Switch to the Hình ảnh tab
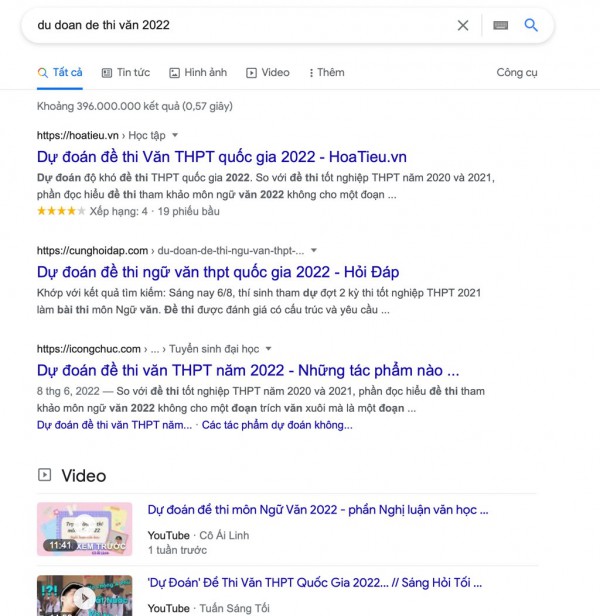 click(198, 73)
